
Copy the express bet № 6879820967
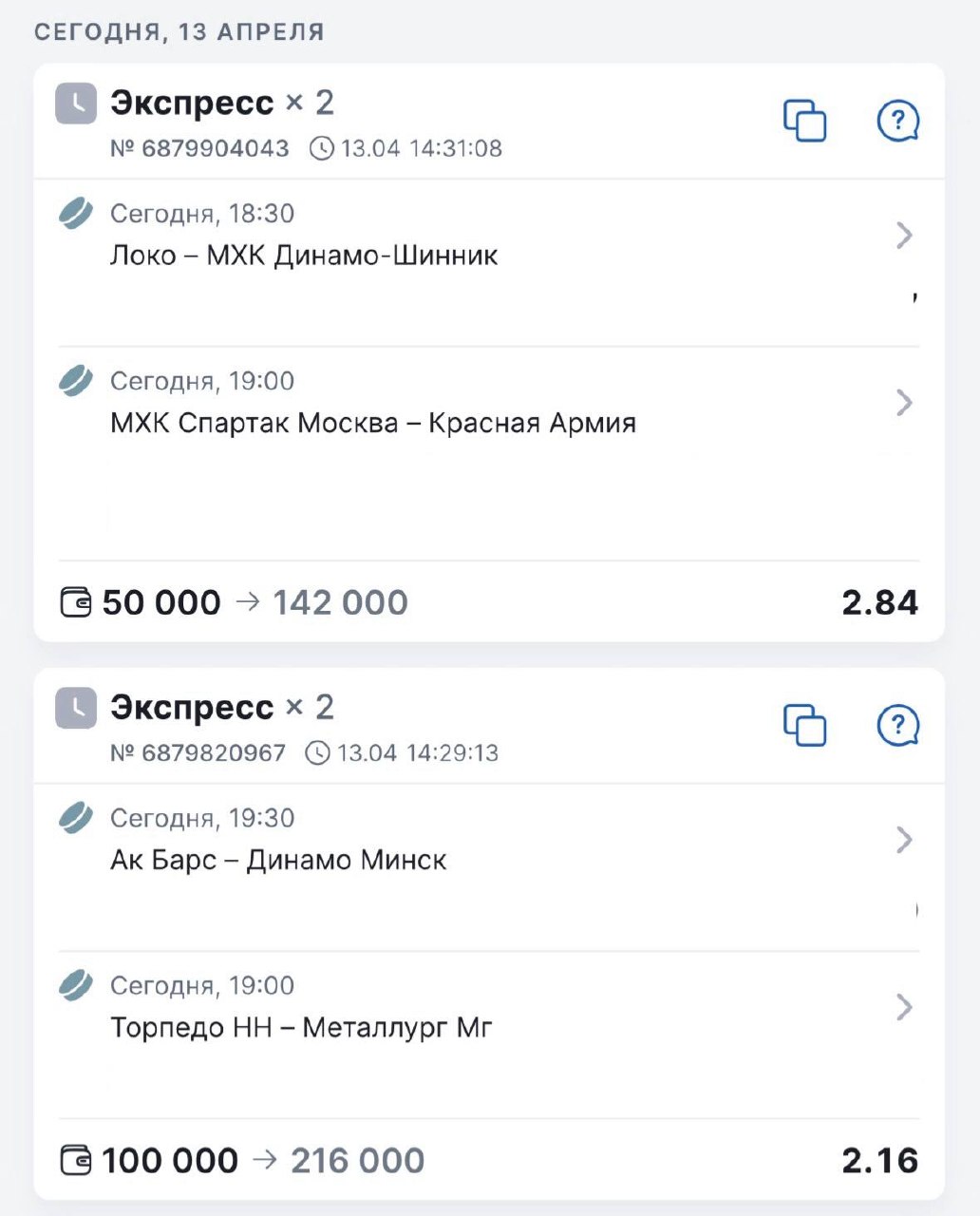point(804,726)
